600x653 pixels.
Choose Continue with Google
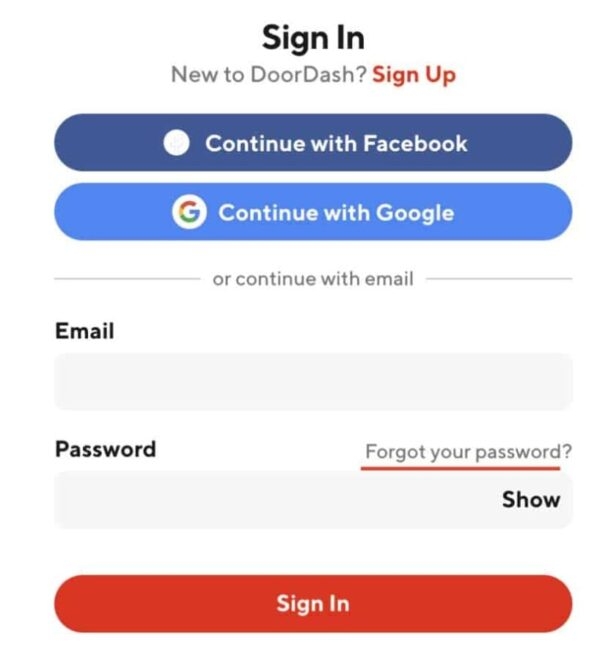tap(313, 212)
